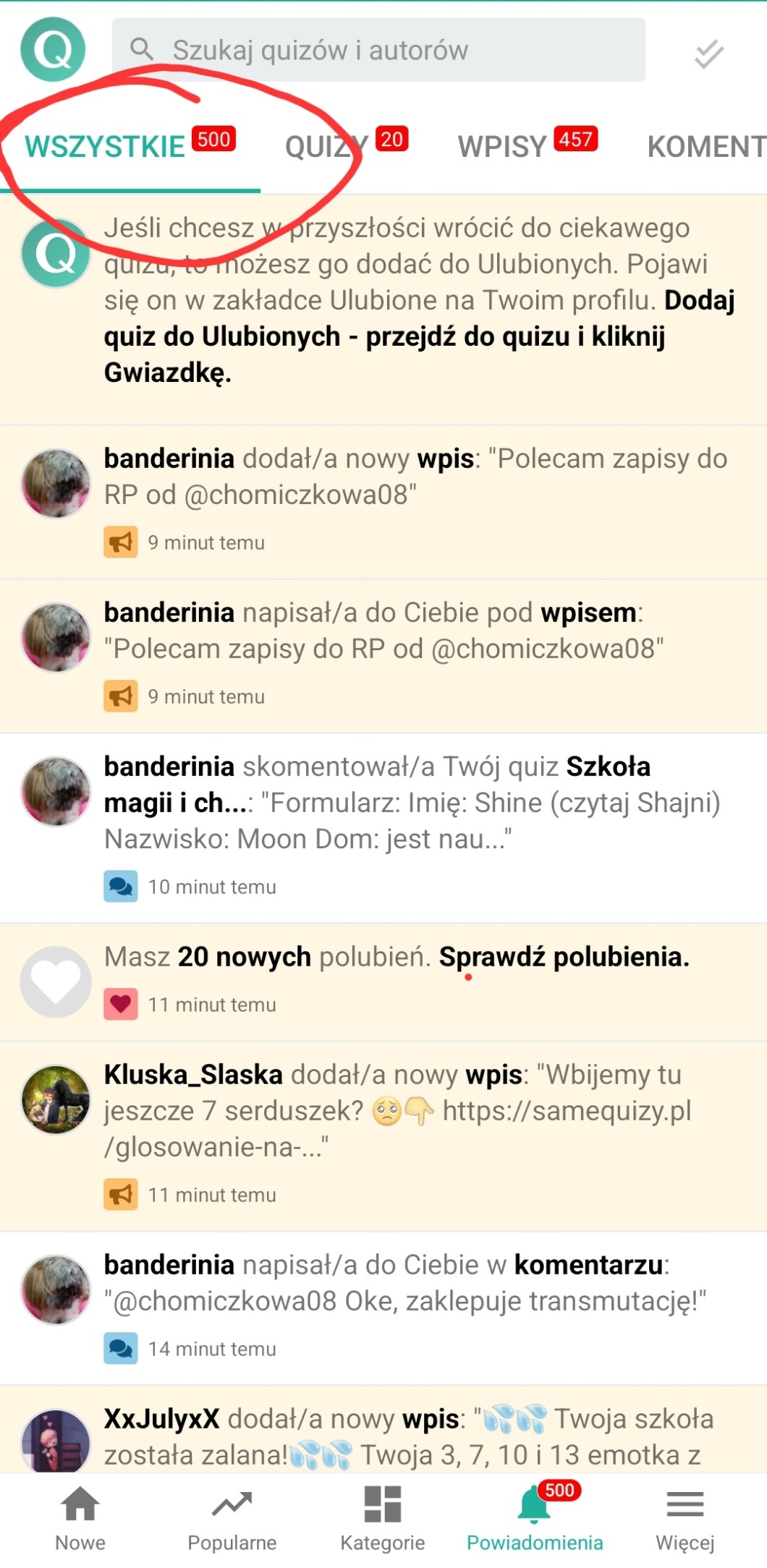Open the Więcej menu
This screenshot has width=767, height=1568.
pyautogui.click(x=685, y=1518)
